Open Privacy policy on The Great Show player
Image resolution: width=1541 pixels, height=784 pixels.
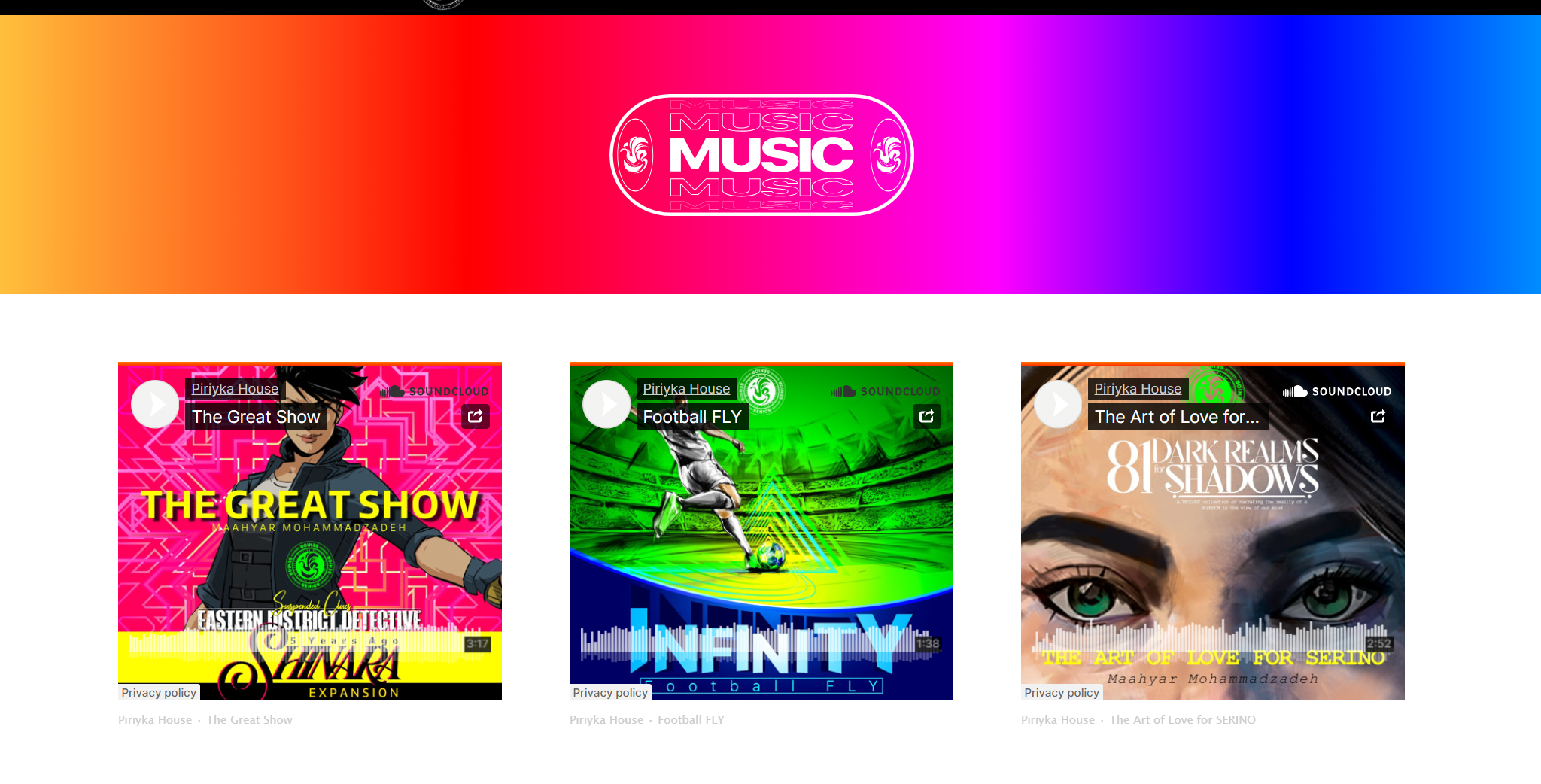[x=159, y=693]
